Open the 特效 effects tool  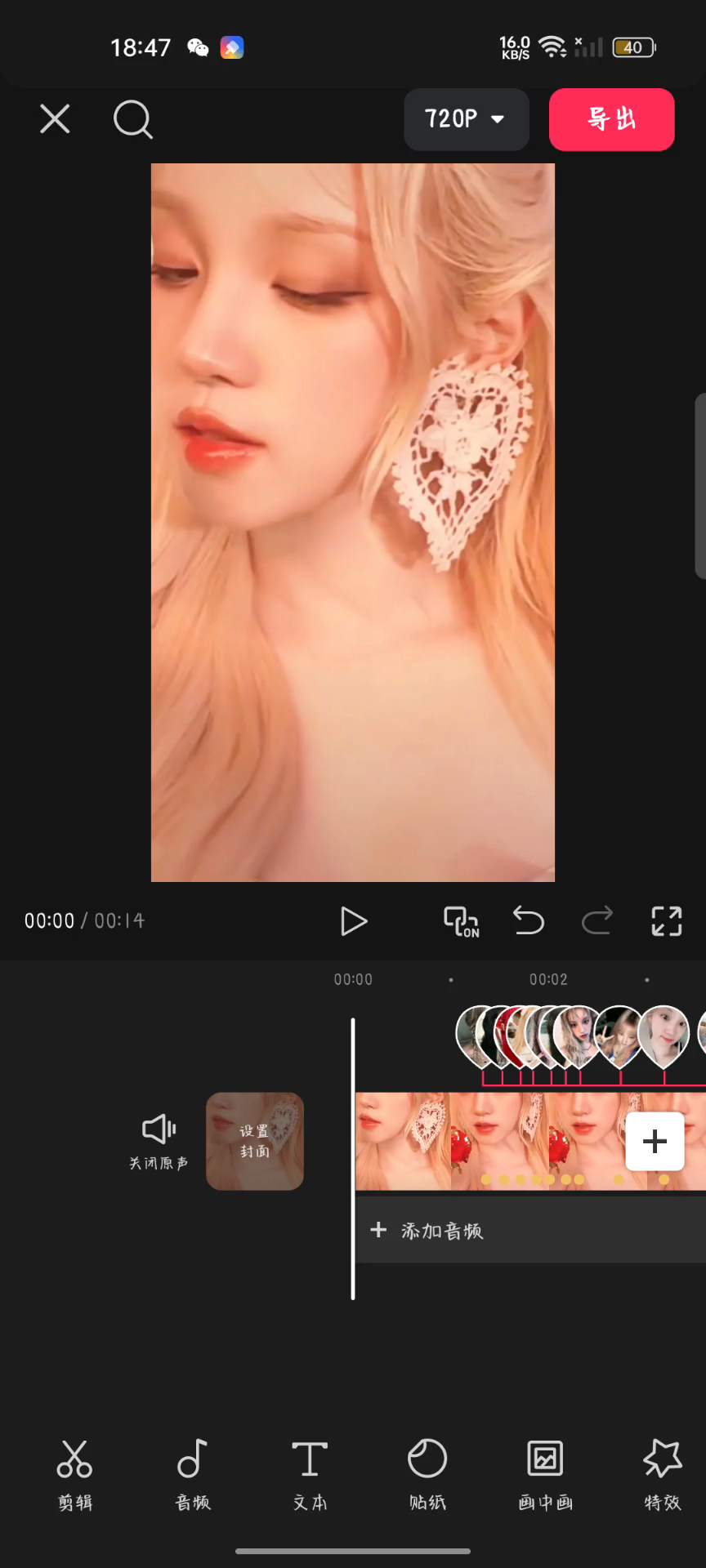[x=662, y=1475]
